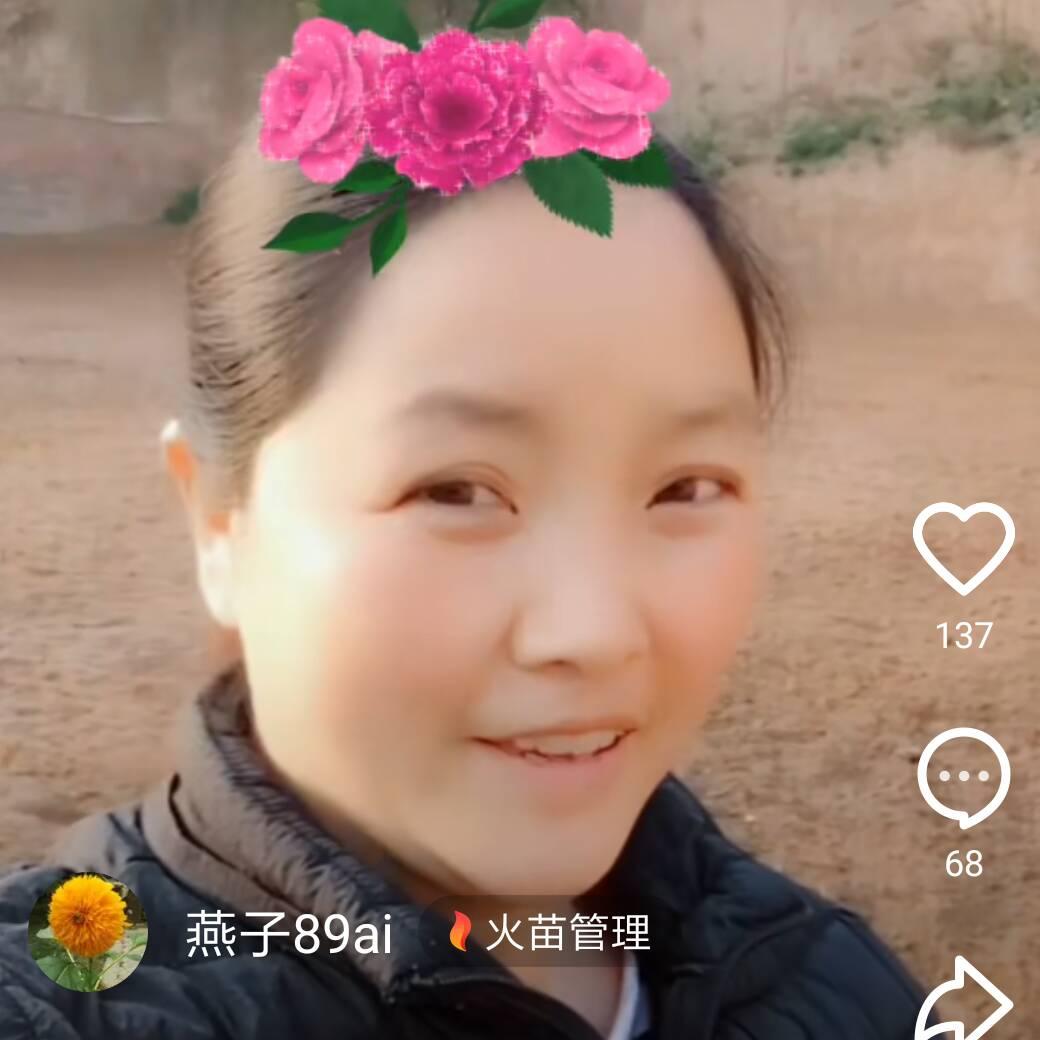Screen dimensions: 1040x1040
Task: Open the comments bubble
Action: [963, 777]
